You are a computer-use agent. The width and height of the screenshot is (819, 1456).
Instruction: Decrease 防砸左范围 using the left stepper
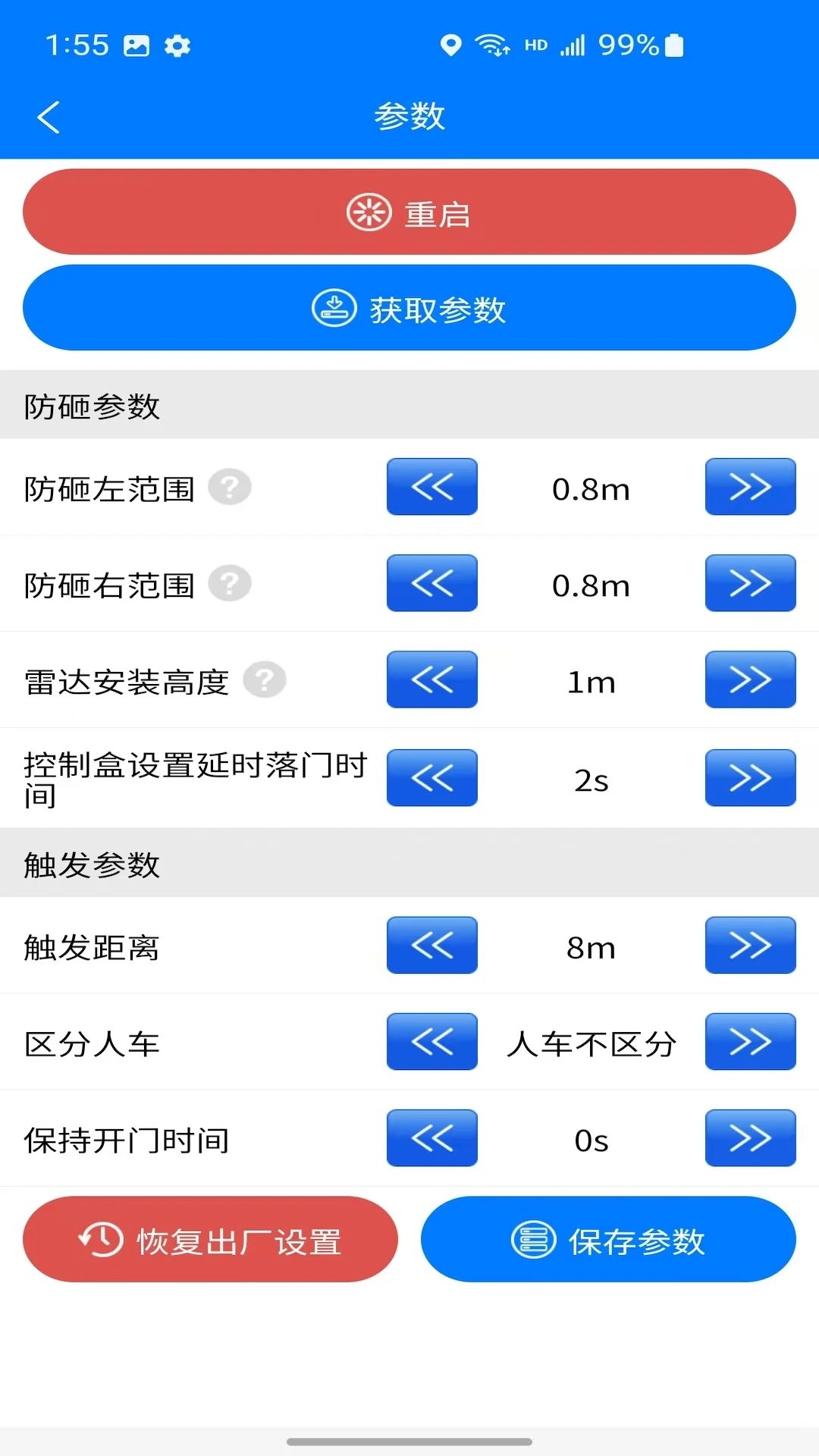(431, 488)
